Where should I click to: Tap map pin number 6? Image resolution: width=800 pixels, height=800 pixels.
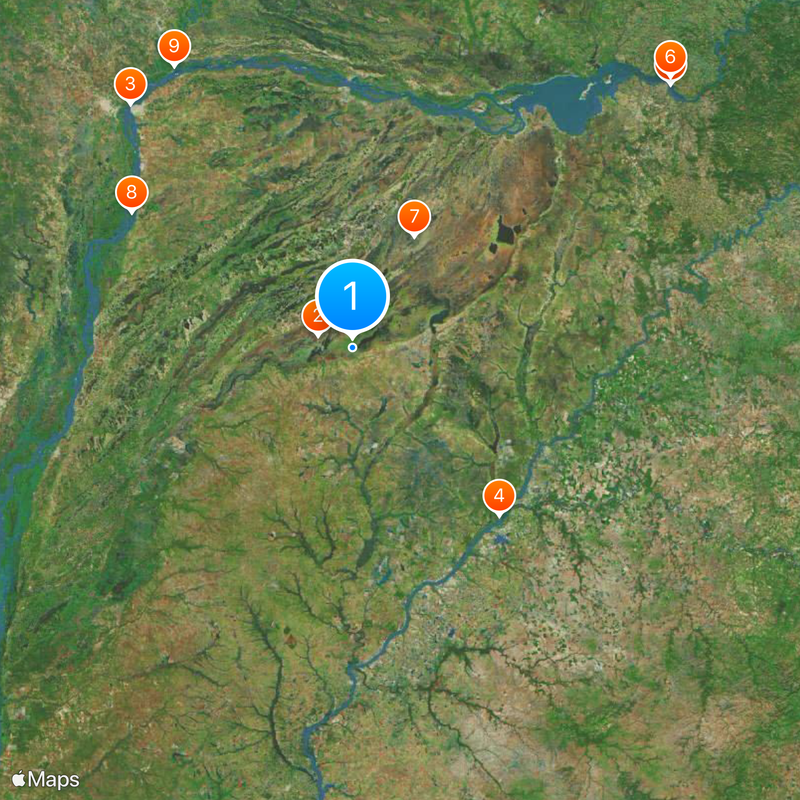tap(670, 55)
